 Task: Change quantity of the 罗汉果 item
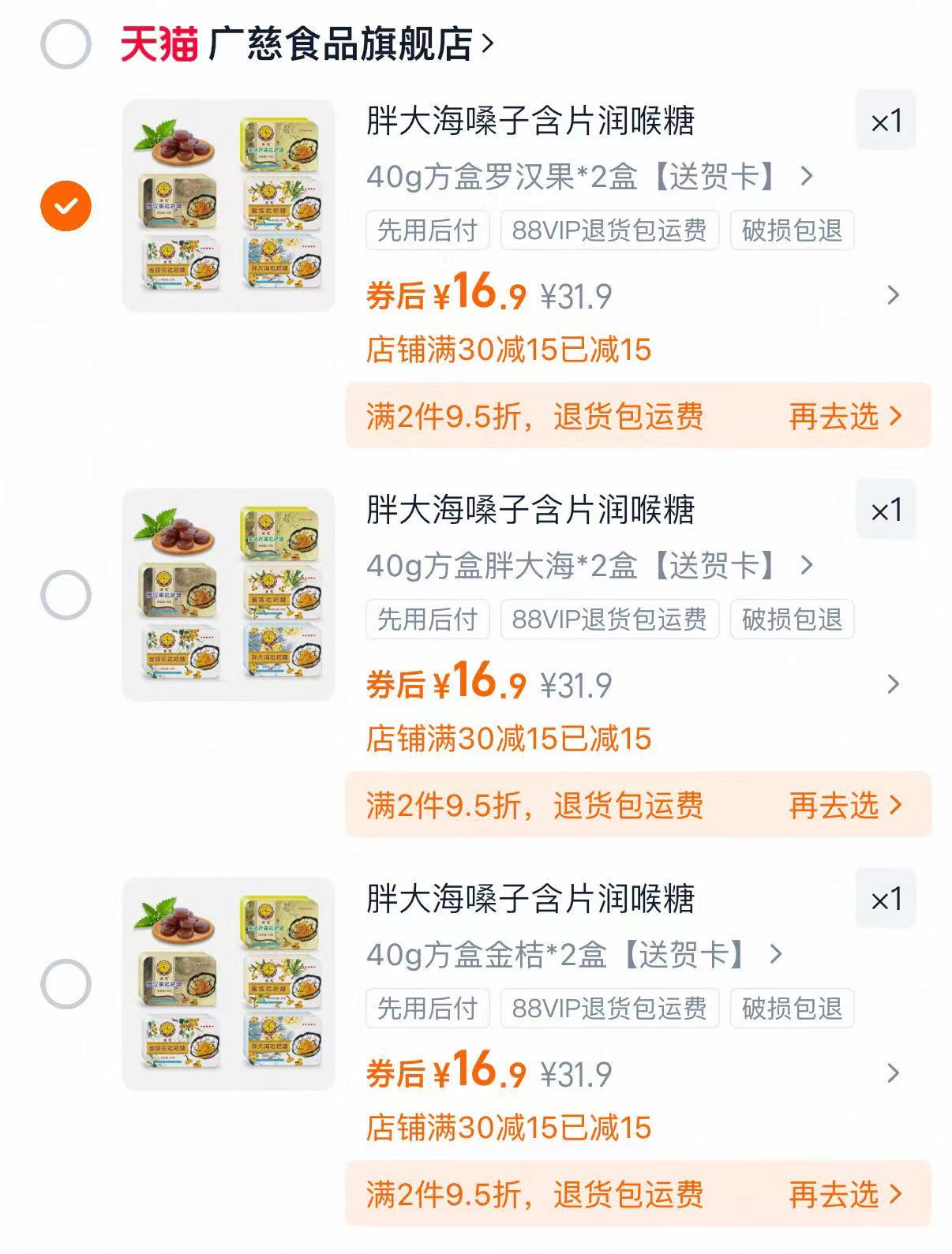tap(886, 122)
